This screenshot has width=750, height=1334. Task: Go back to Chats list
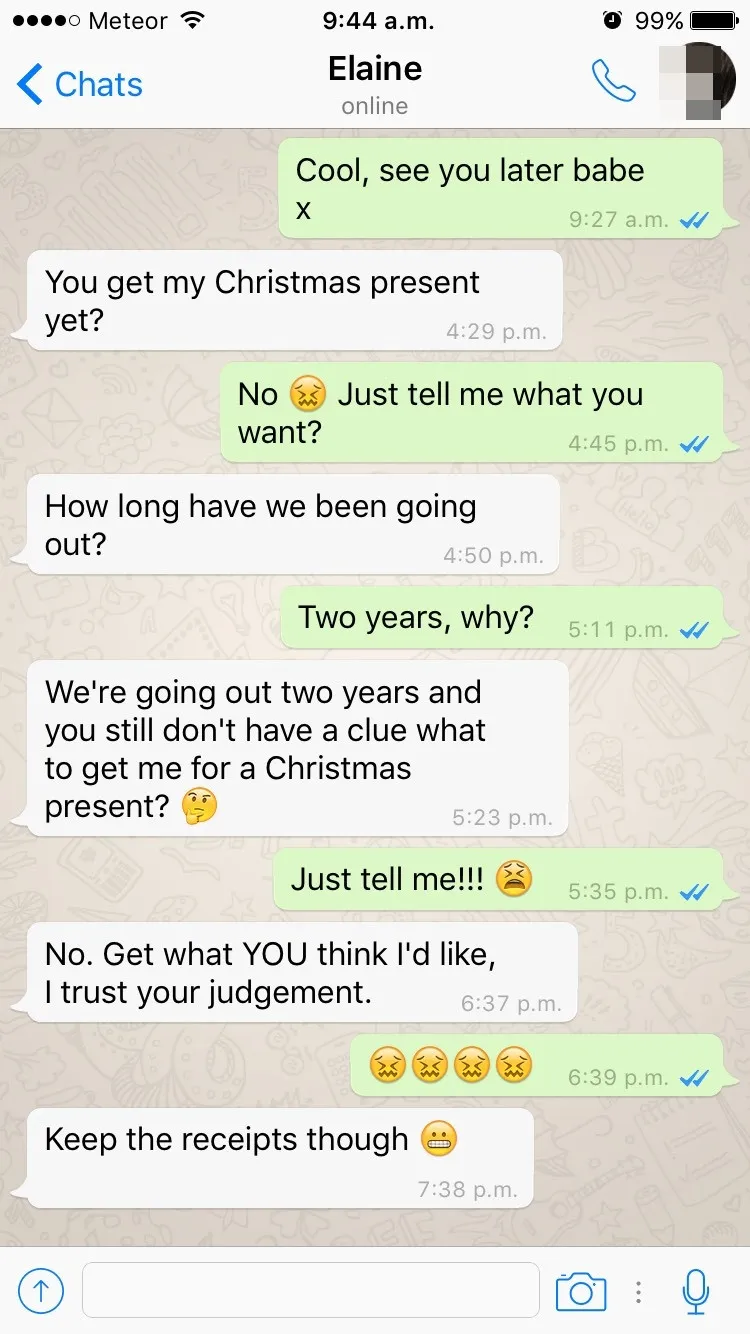click(80, 85)
